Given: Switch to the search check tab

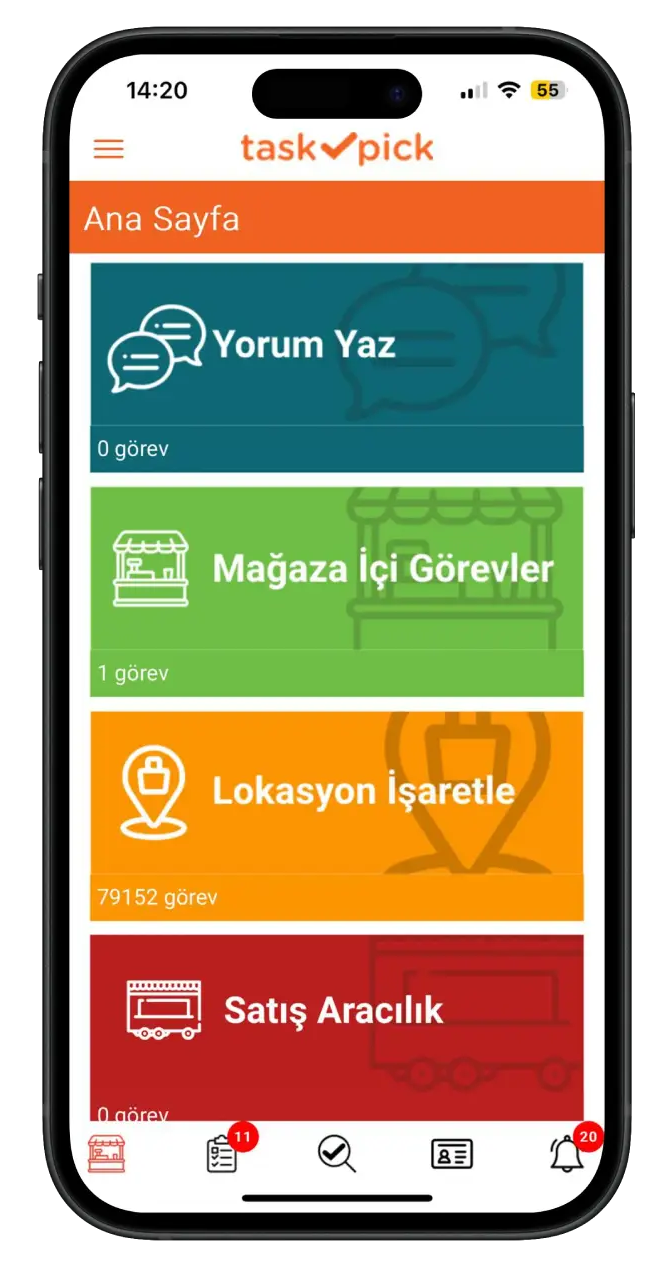Looking at the screenshot, I should click(x=337, y=1153).
